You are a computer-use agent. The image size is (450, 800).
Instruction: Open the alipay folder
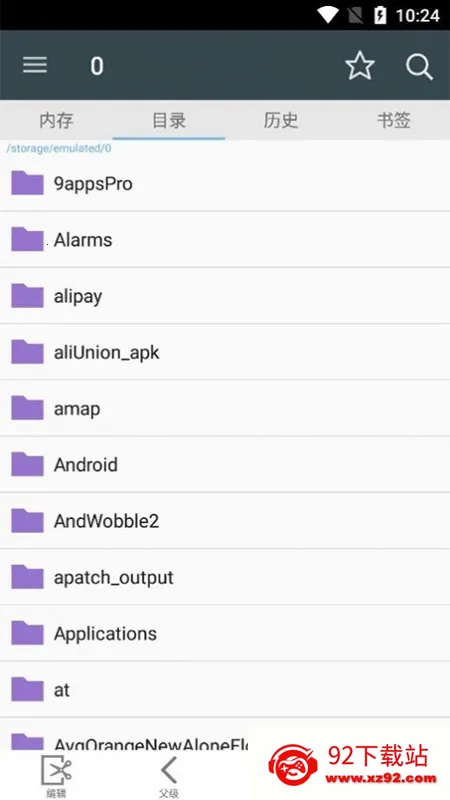(x=225, y=296)
